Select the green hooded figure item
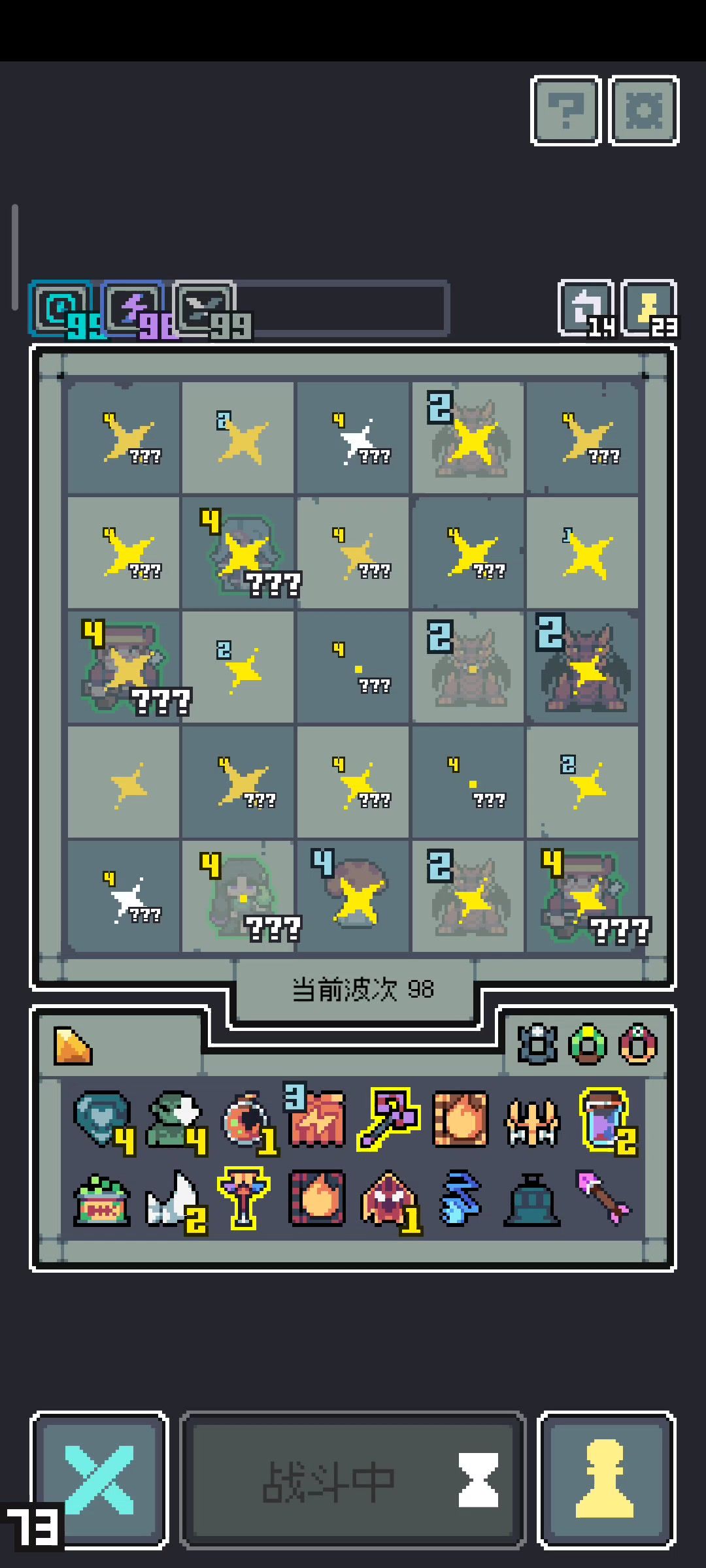The image size is (706, 1568). coord(174,1120)
